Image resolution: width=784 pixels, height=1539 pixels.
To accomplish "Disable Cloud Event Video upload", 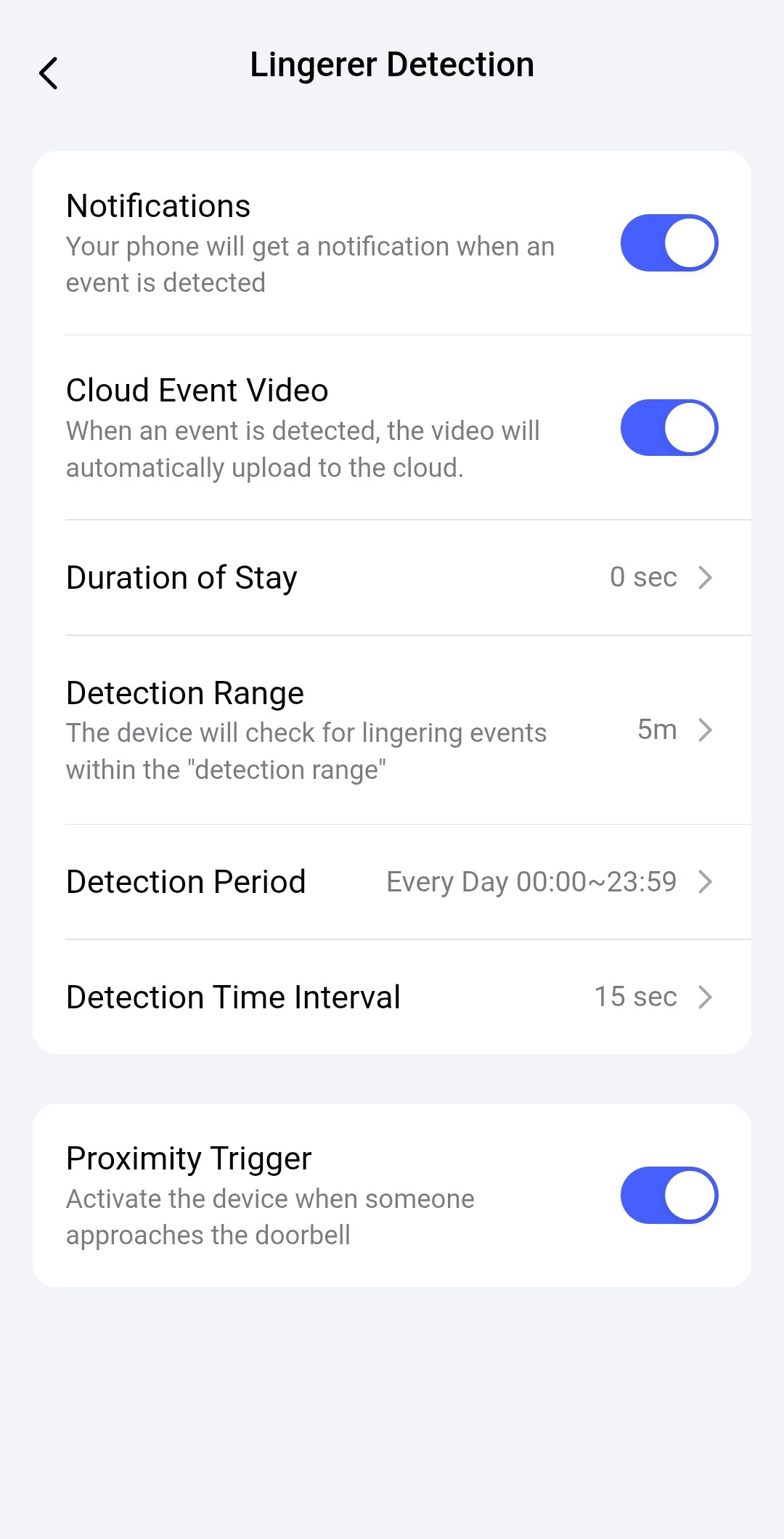I will tap(669, 428).
